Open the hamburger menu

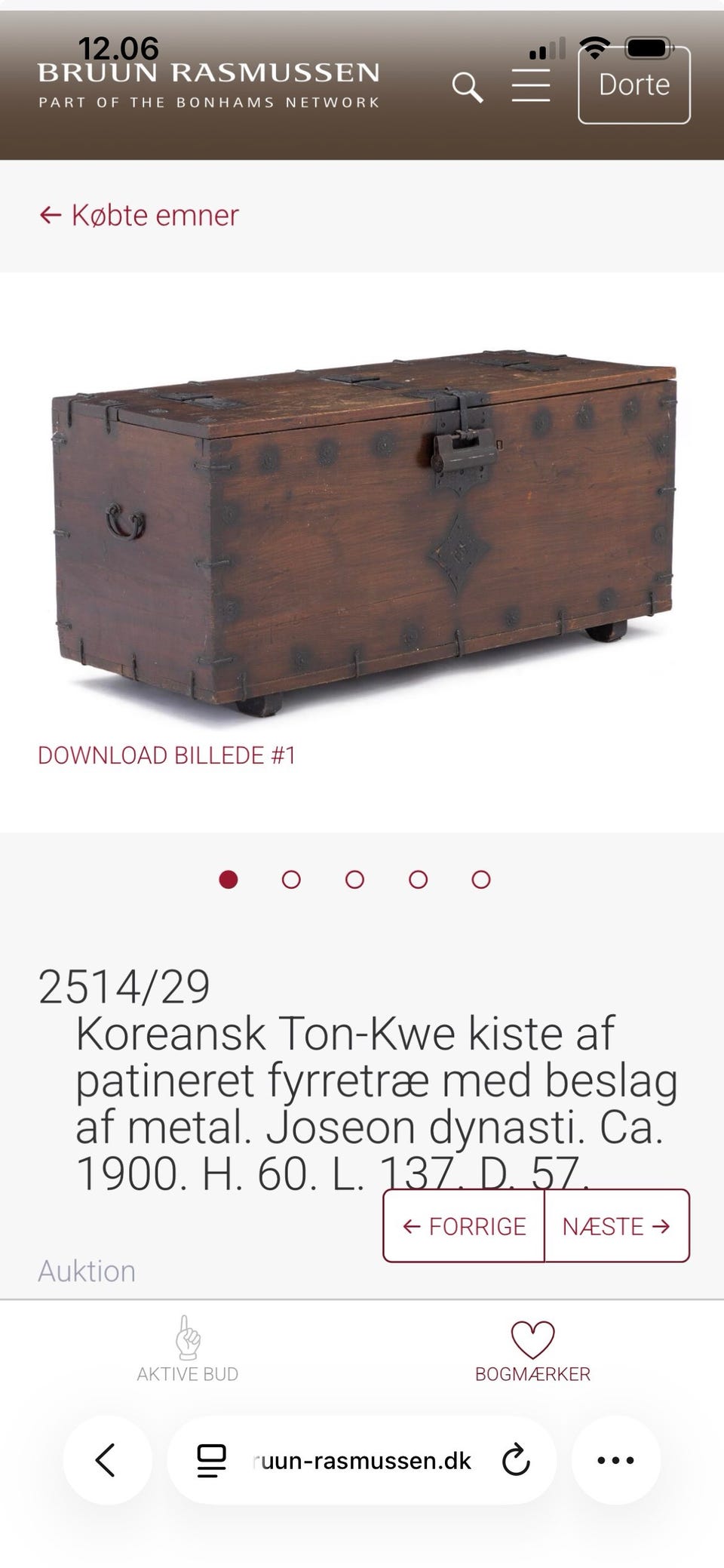531,85
